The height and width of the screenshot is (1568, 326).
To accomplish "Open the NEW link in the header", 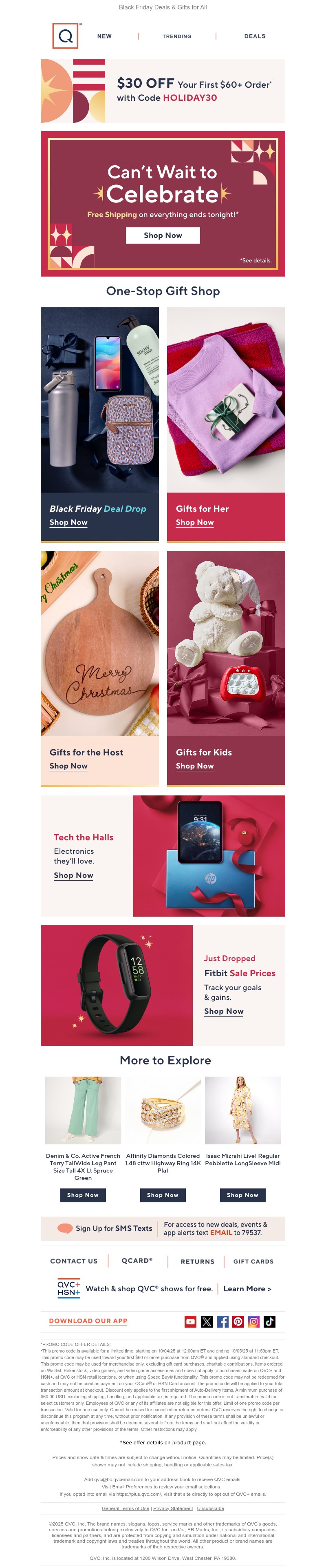I will point(104,36).
